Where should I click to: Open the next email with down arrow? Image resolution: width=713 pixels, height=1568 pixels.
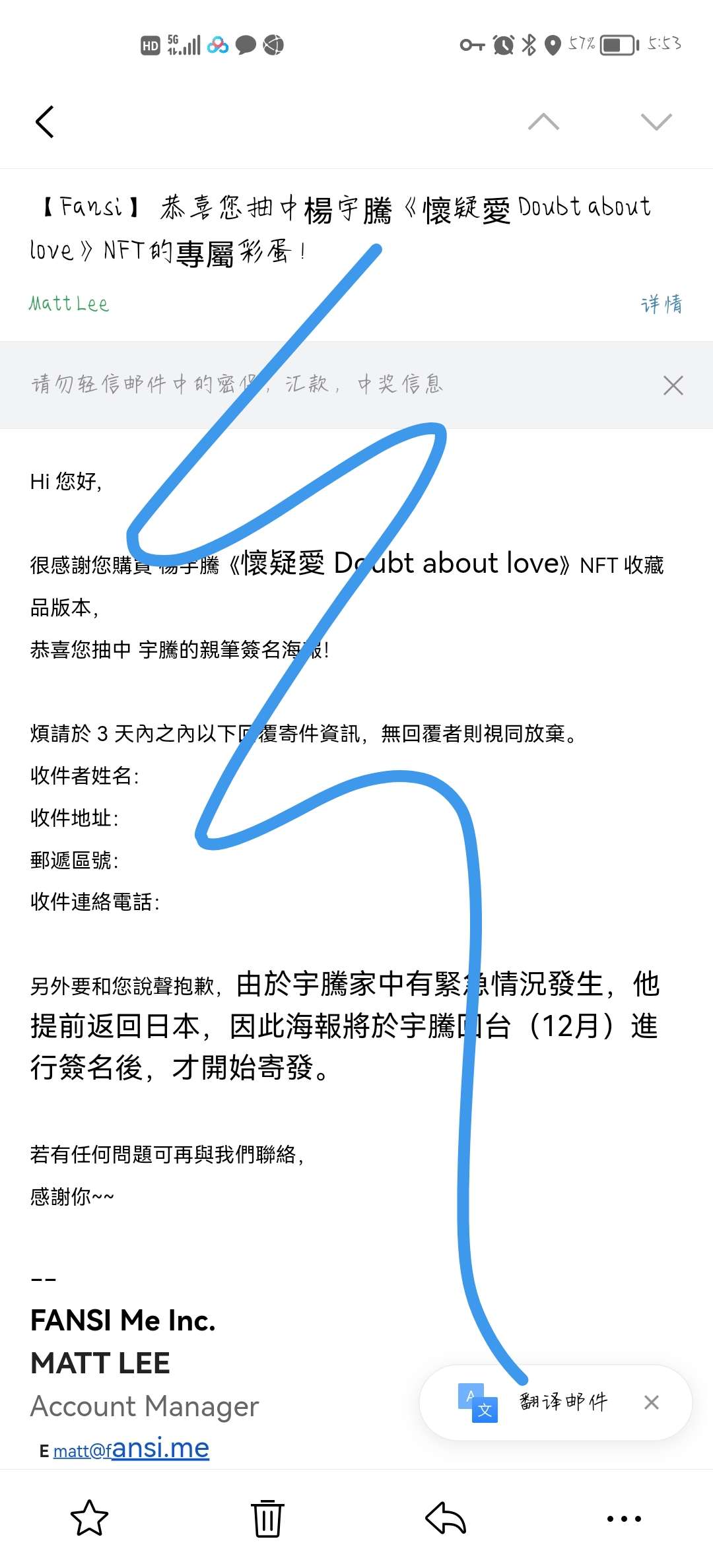point(656,121)
